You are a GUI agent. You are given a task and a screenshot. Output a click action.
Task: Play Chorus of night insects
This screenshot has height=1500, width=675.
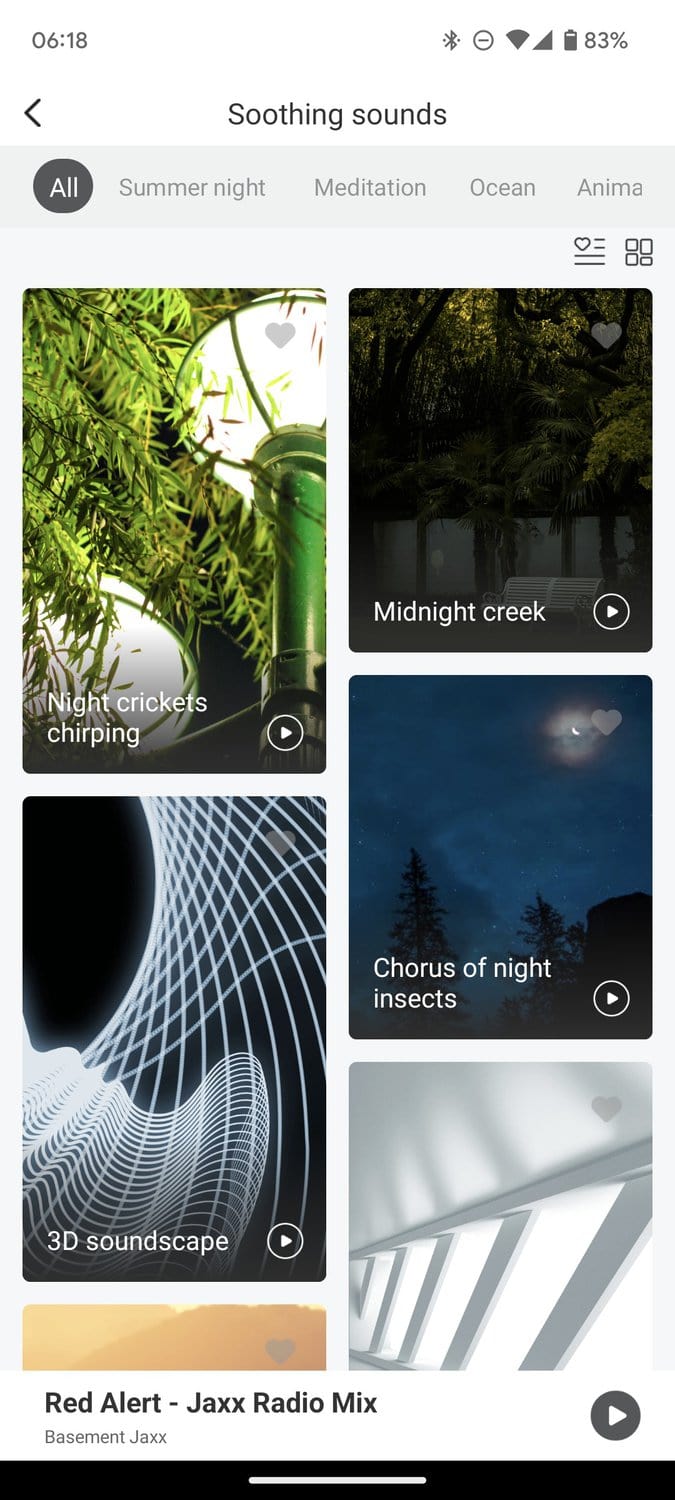click(611, 997)
